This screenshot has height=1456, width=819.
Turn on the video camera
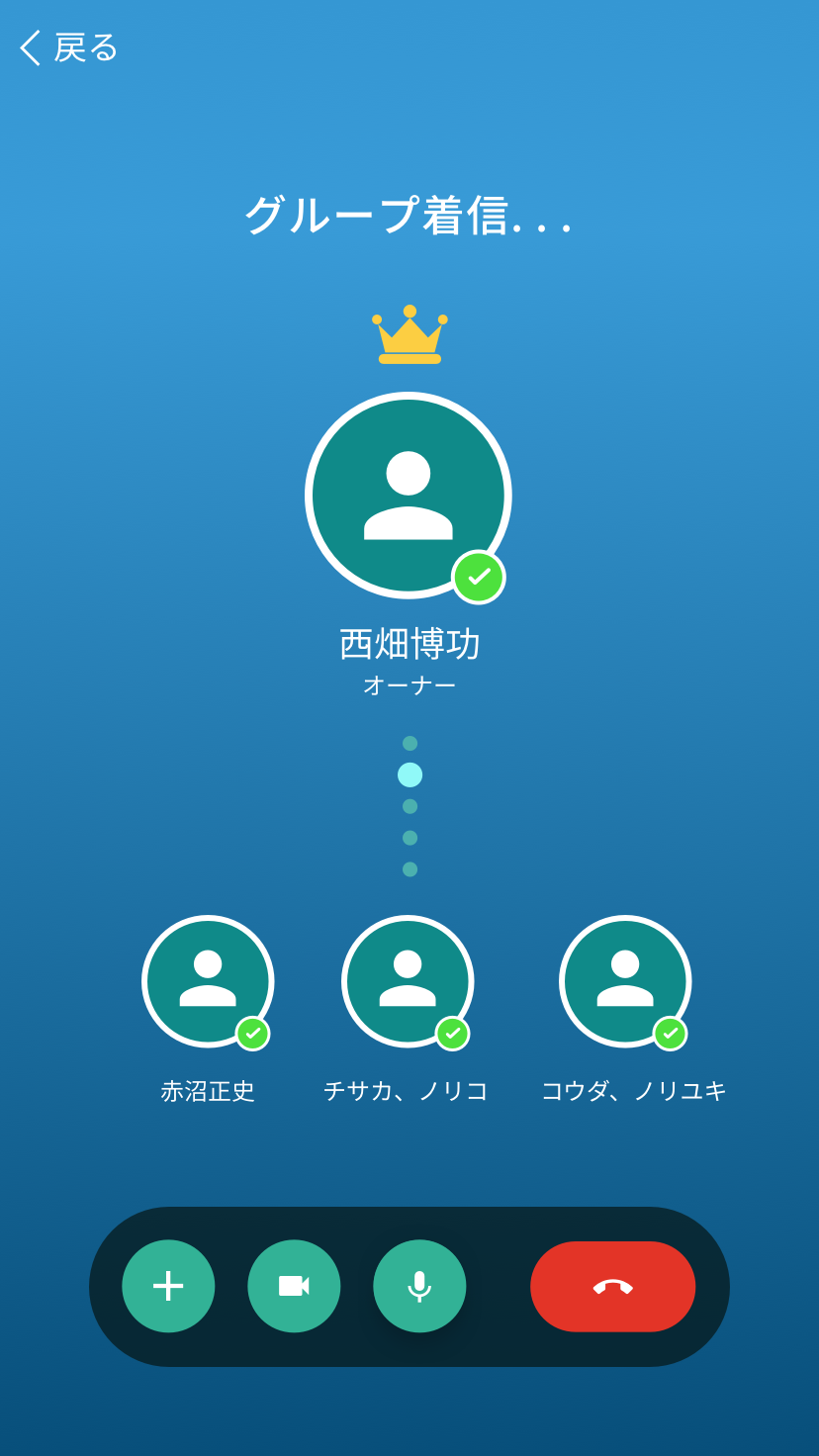pos(294,1286)
